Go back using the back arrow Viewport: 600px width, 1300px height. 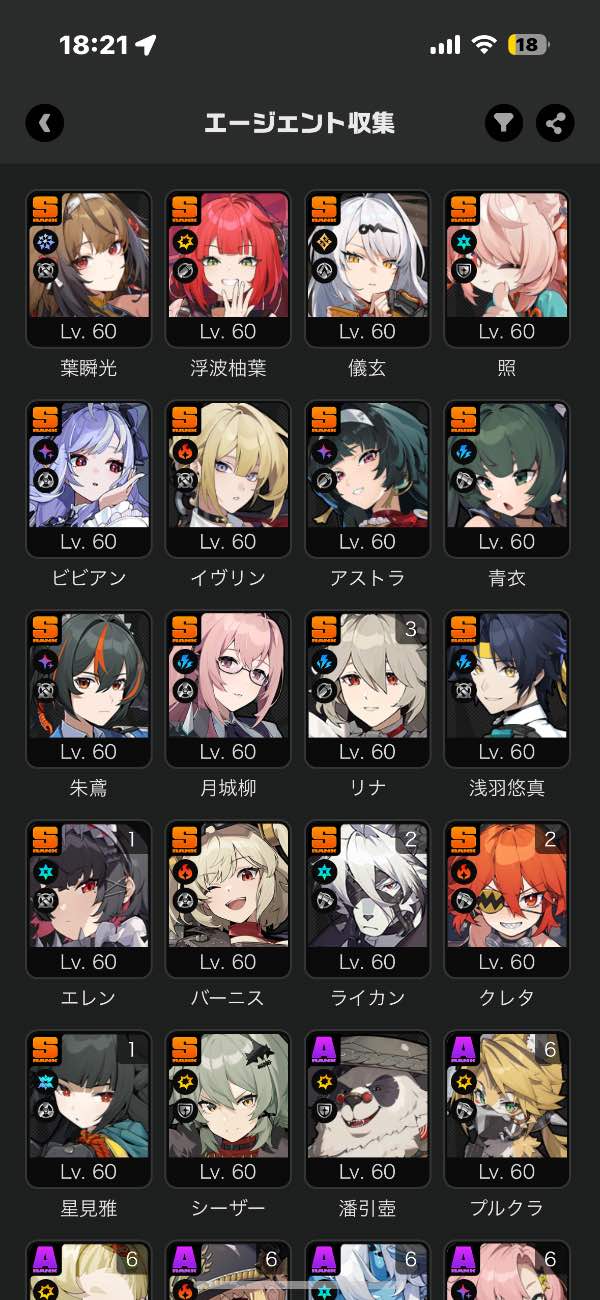(45, 123)
